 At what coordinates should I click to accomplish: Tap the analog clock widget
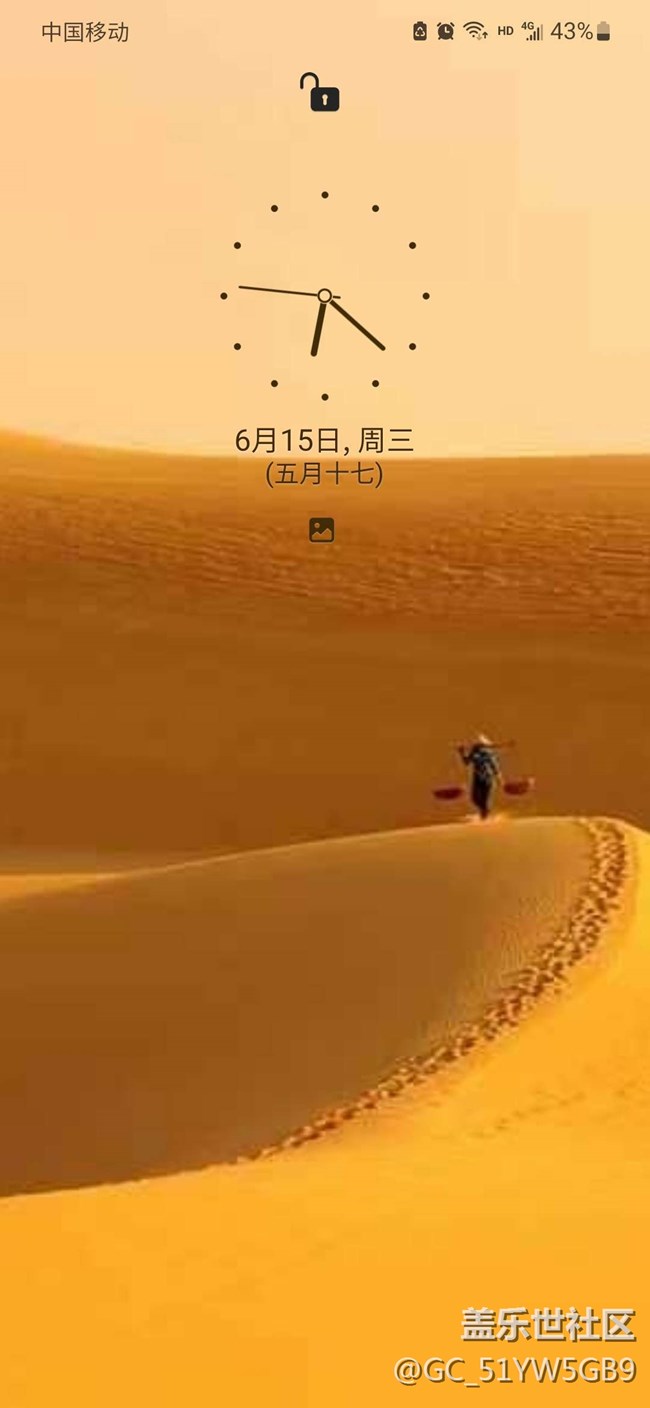(325, 296)
